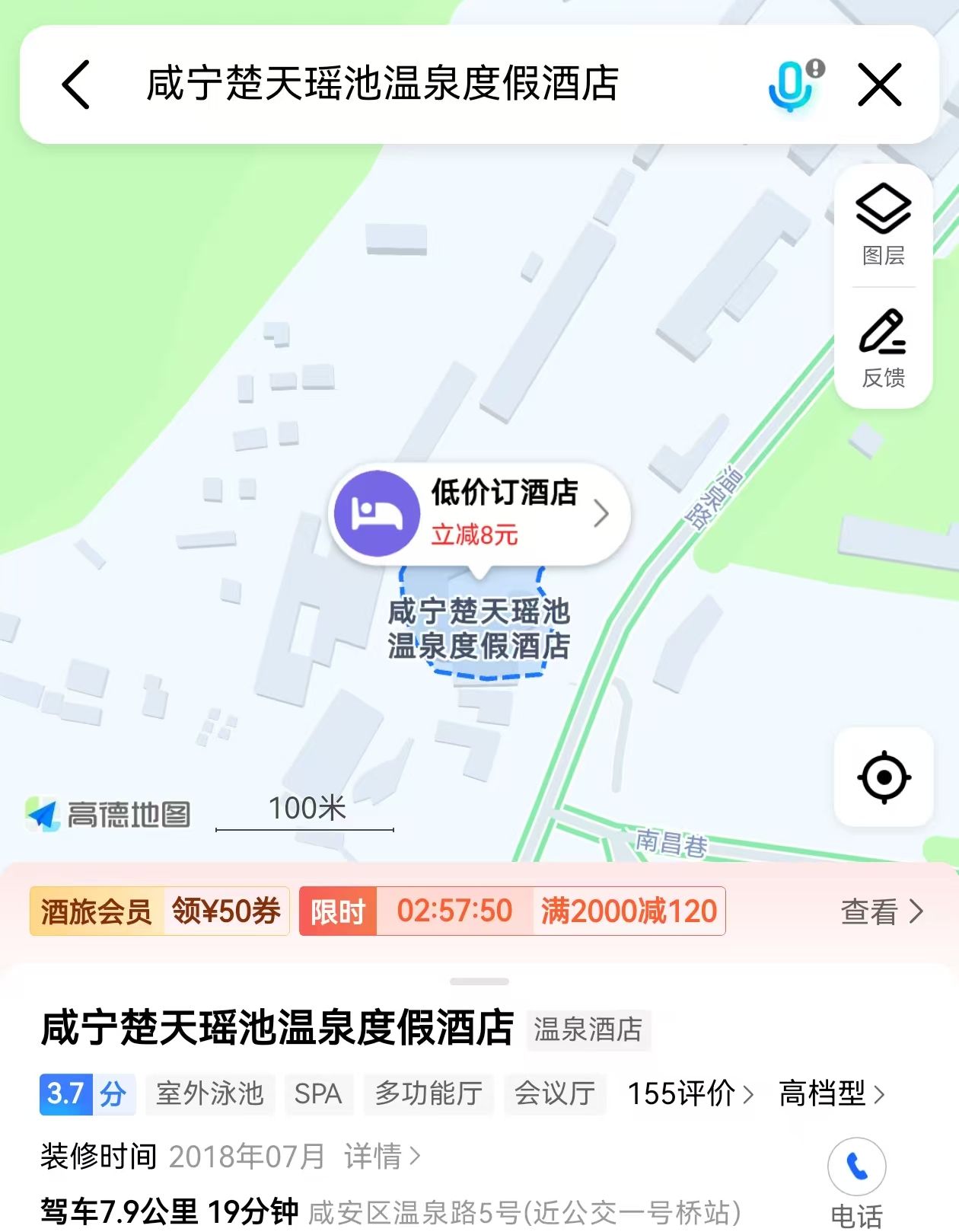This screenshot has height=1232, width=959.
Task: Open the 低价订酒店 booking bubble
Action: point(479,514)
